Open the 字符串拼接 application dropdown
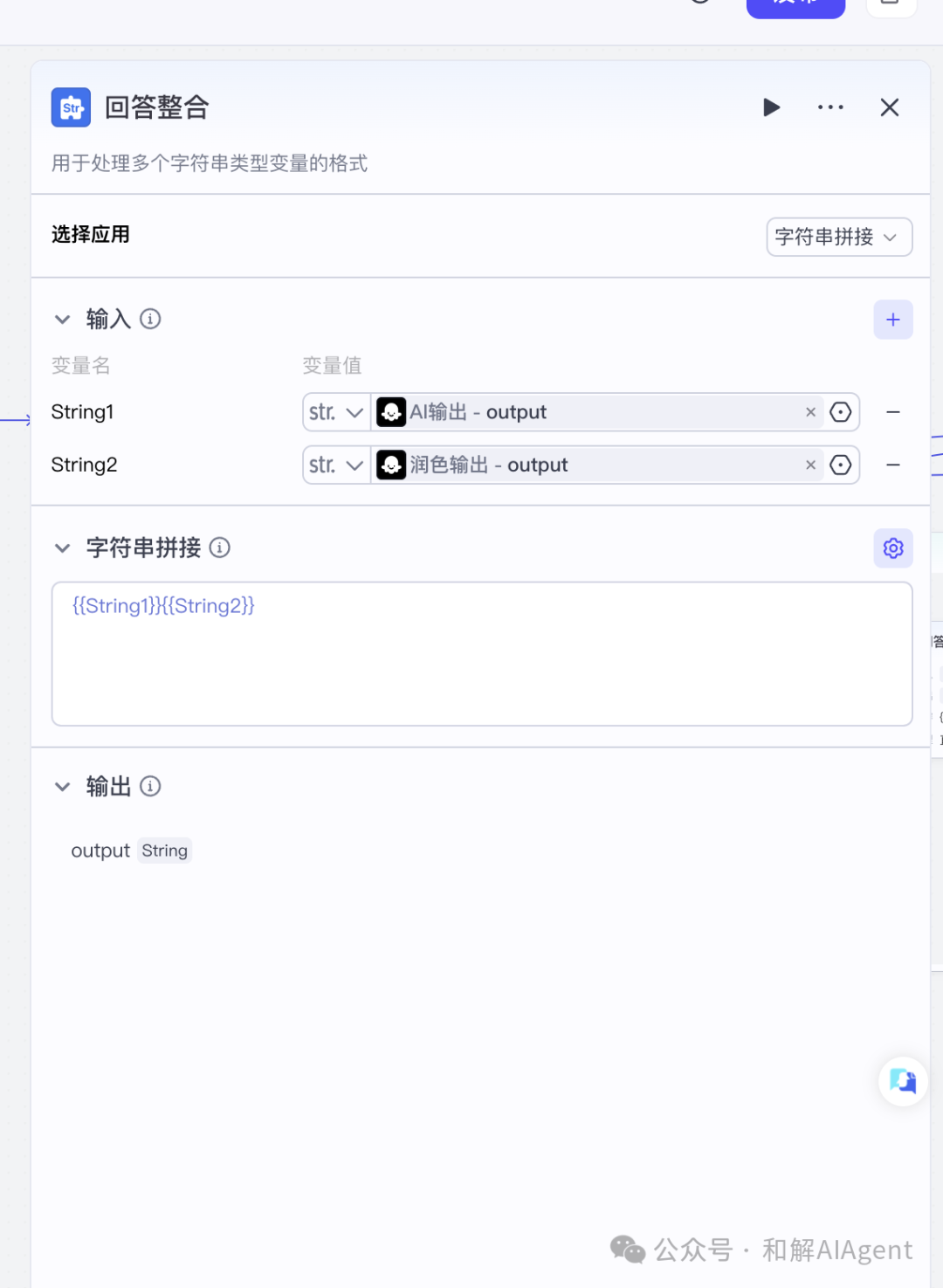The height and width of the screenshot is (1288, 943). click(x=839, y=237)
